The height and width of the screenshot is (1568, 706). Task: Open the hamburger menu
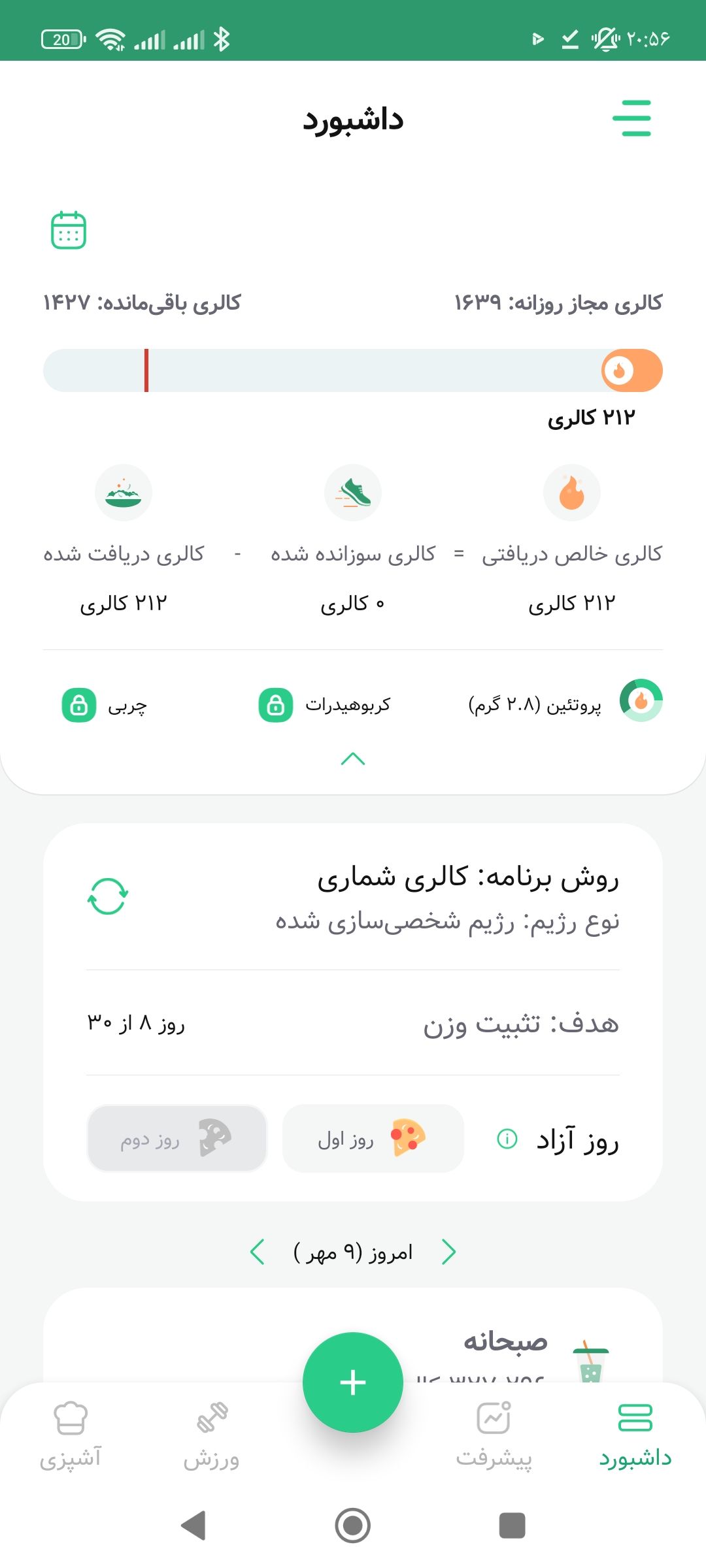631,118
